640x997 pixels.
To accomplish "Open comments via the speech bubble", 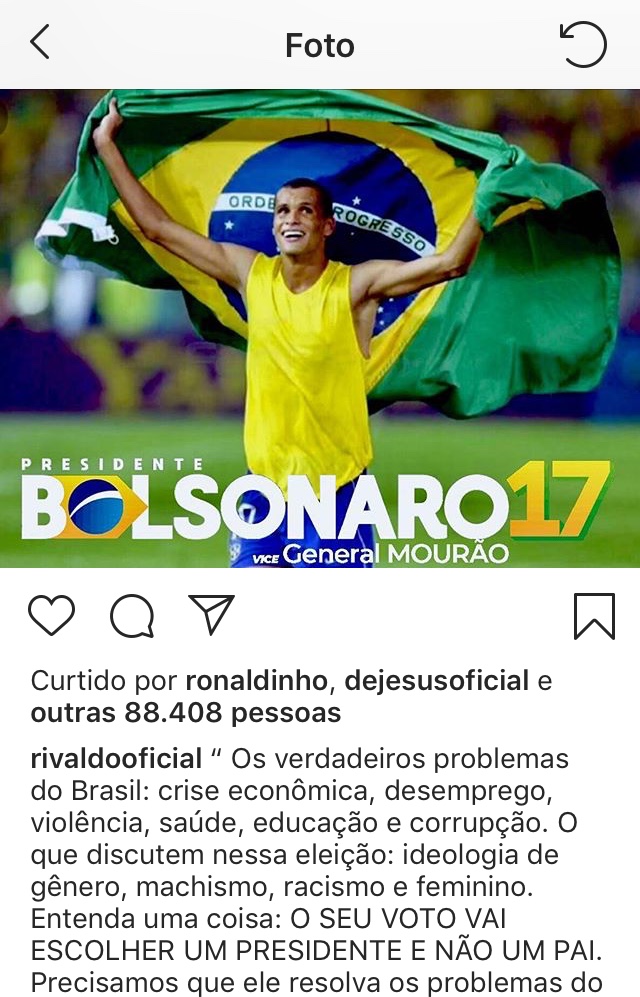I will [131, 616].
